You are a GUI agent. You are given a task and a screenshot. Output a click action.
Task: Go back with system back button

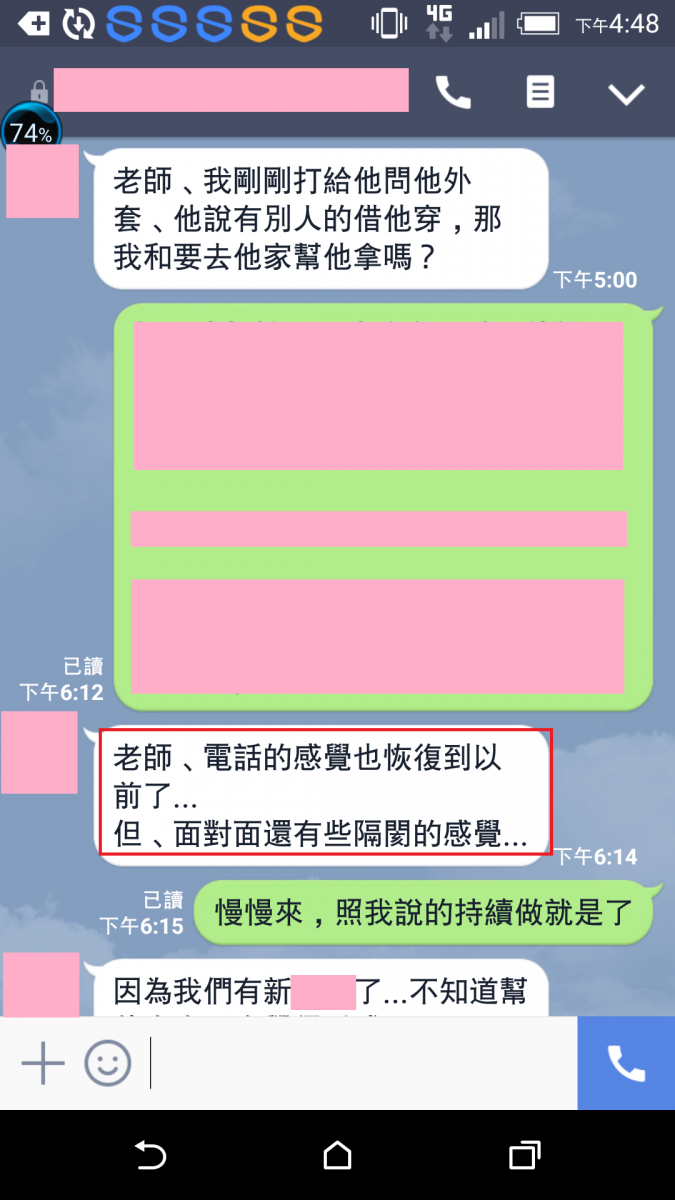click(x=150, y=1156)
